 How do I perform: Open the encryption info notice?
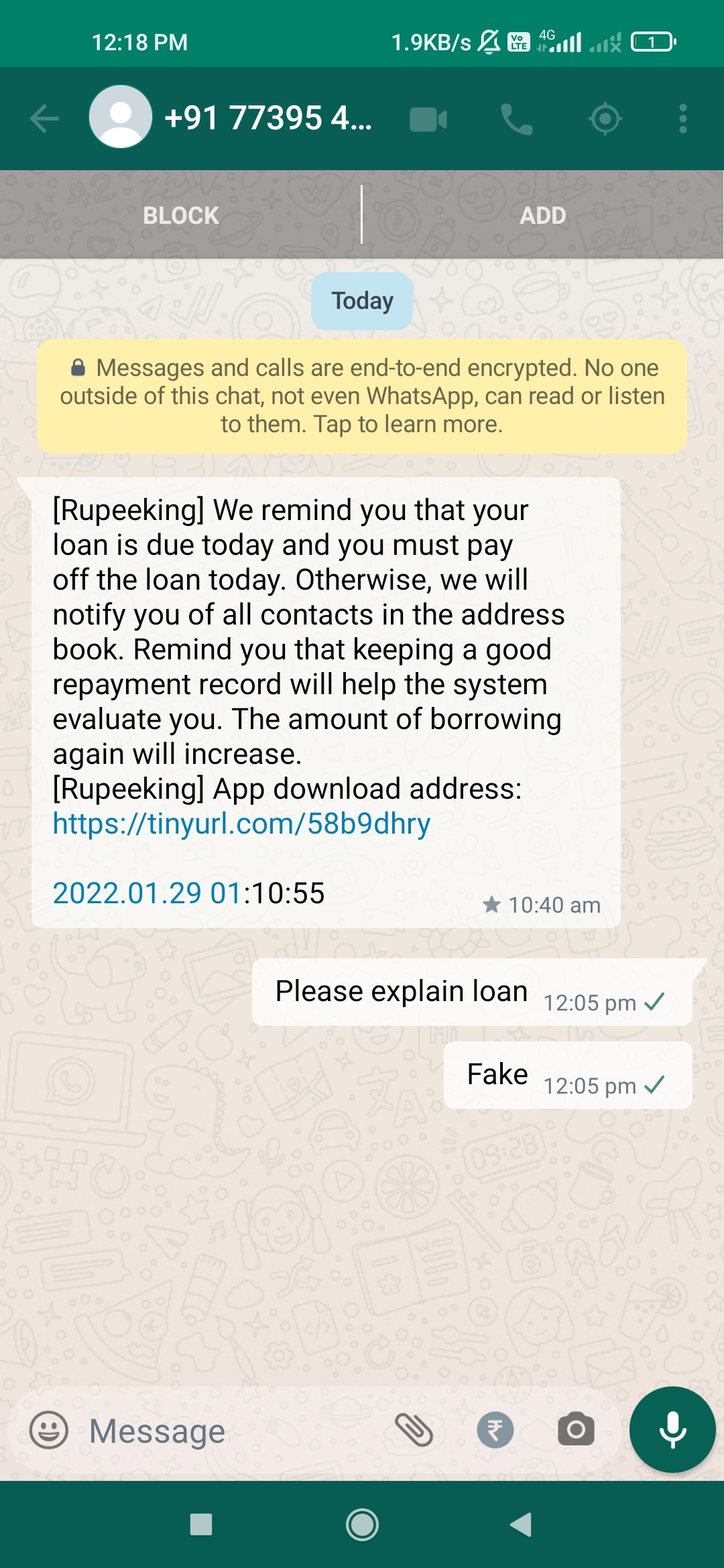tap(362, 396)
